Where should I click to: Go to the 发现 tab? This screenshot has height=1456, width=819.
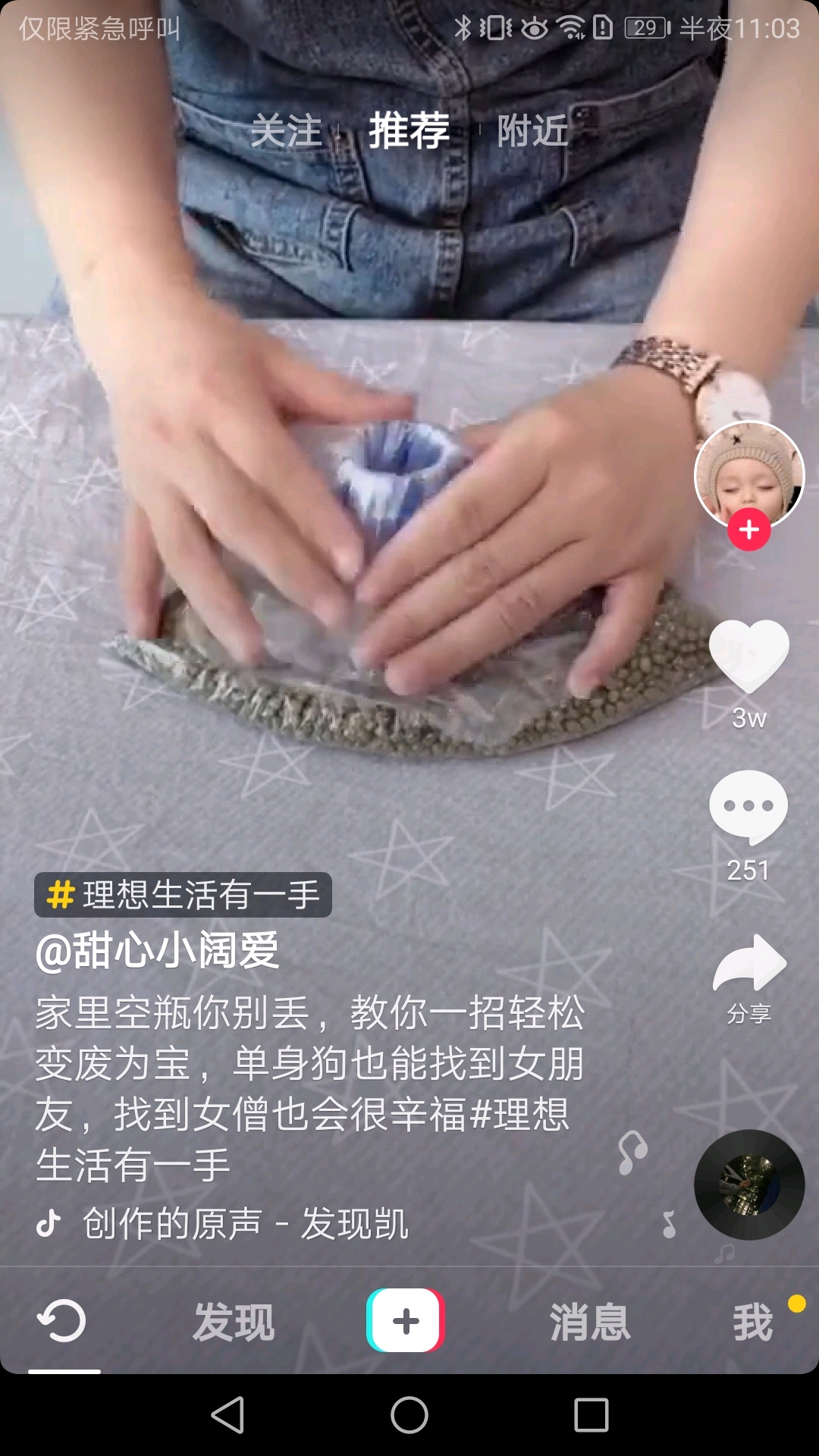coord(234,1323)
